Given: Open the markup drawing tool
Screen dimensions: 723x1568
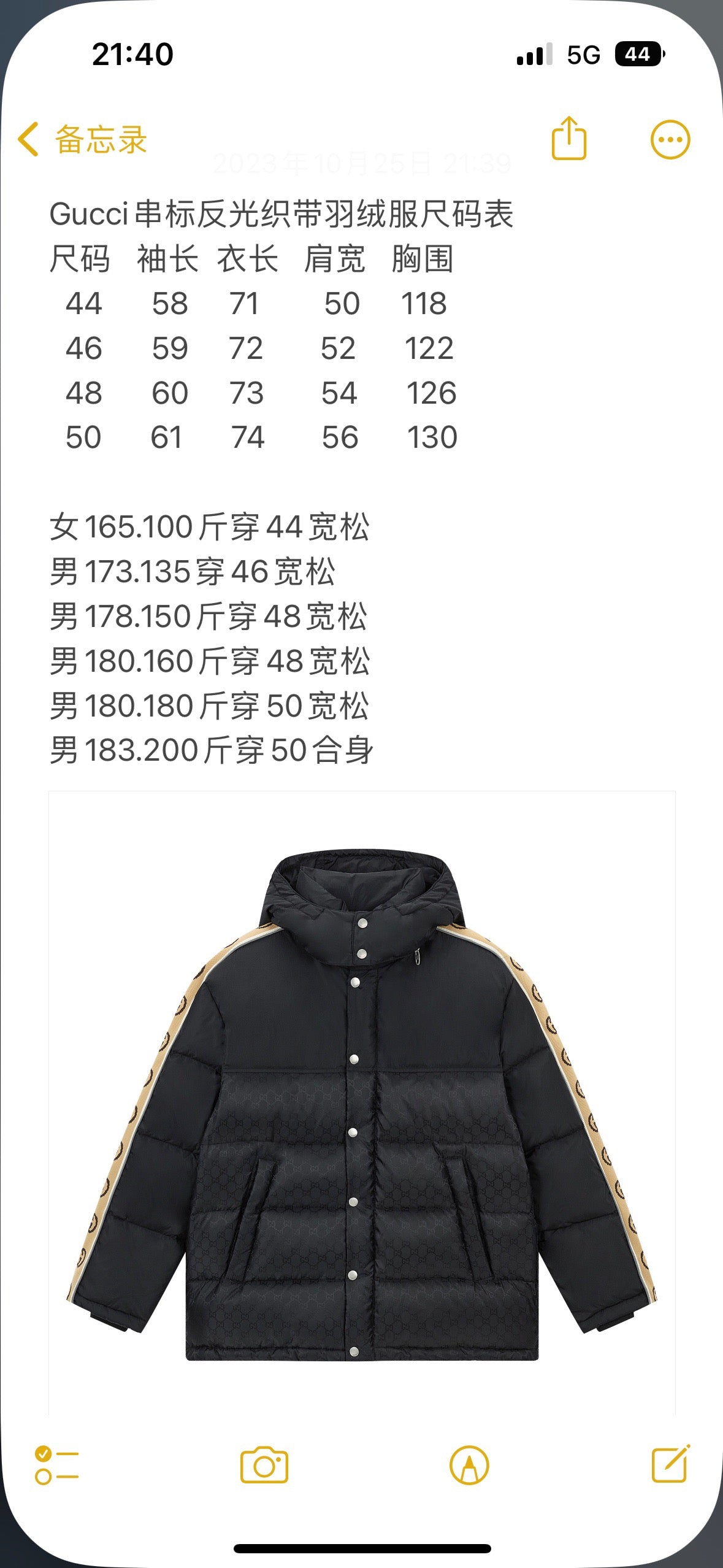Looking at the screenshot, I should [x=469, y=1465].
